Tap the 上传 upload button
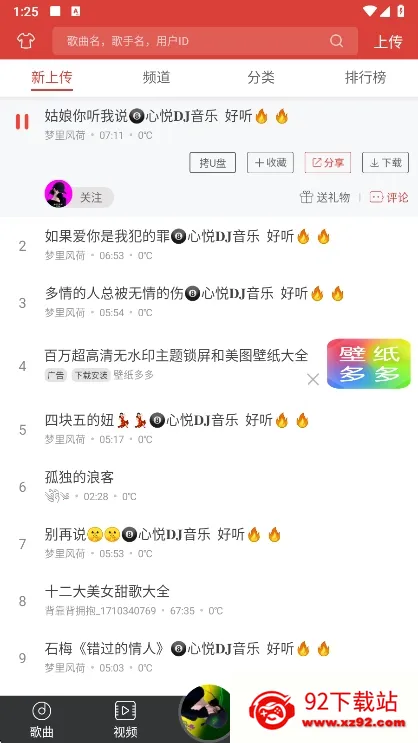 pos(388,42)
